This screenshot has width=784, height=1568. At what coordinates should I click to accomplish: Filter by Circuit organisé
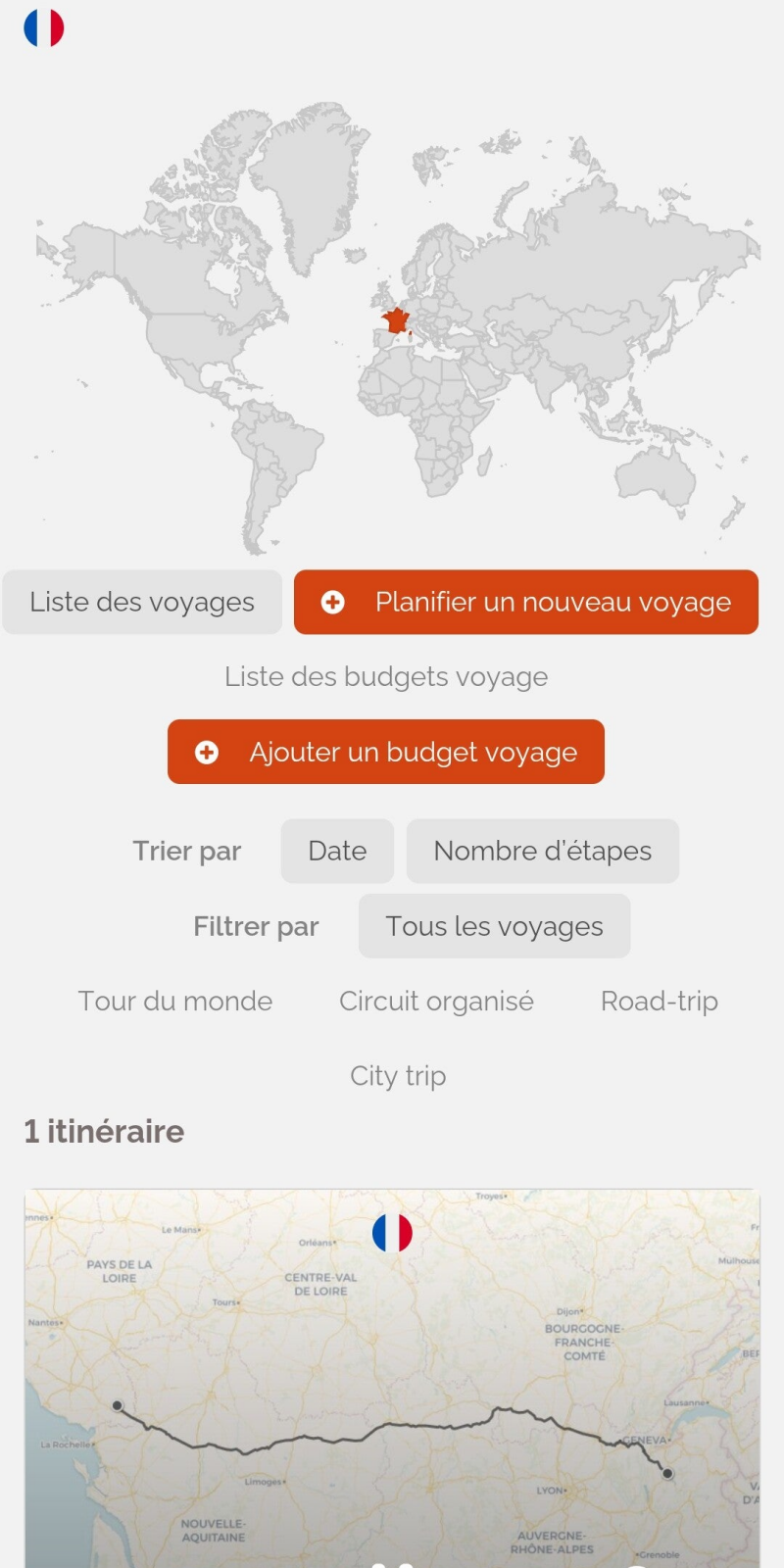[x=436, y=1001]
